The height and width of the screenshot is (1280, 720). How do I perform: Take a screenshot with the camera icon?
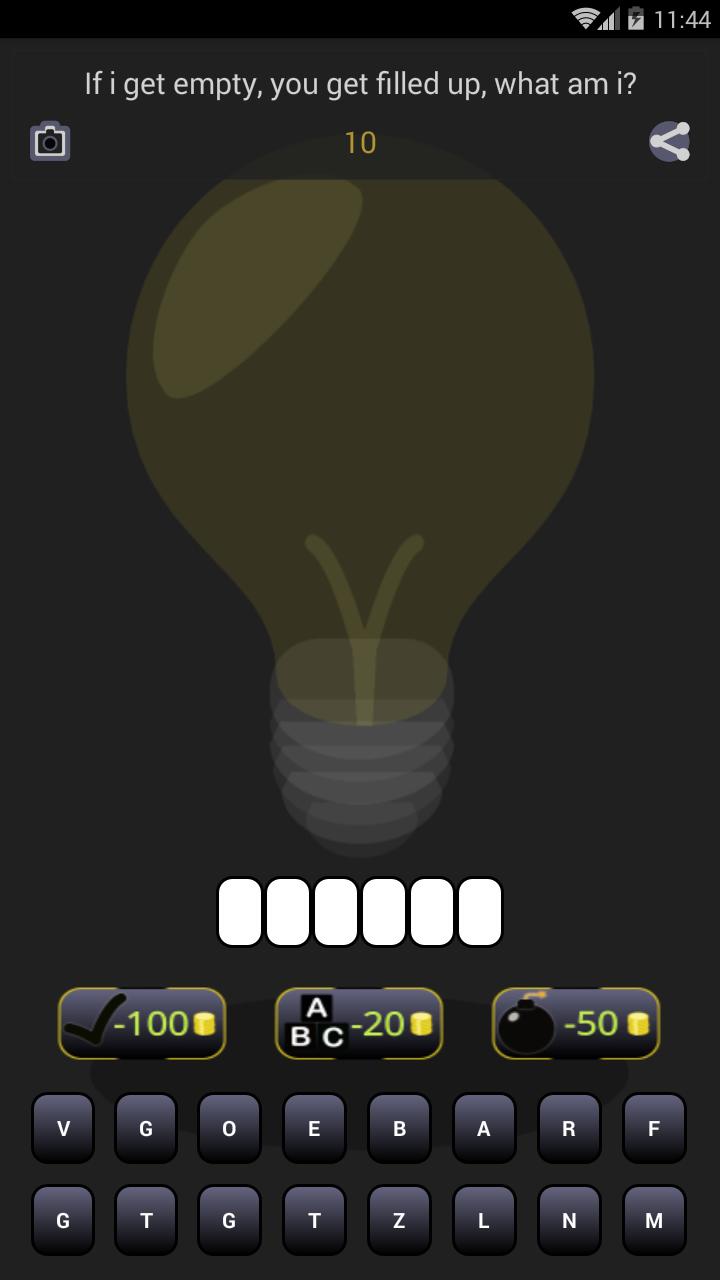tap(50, 141)
